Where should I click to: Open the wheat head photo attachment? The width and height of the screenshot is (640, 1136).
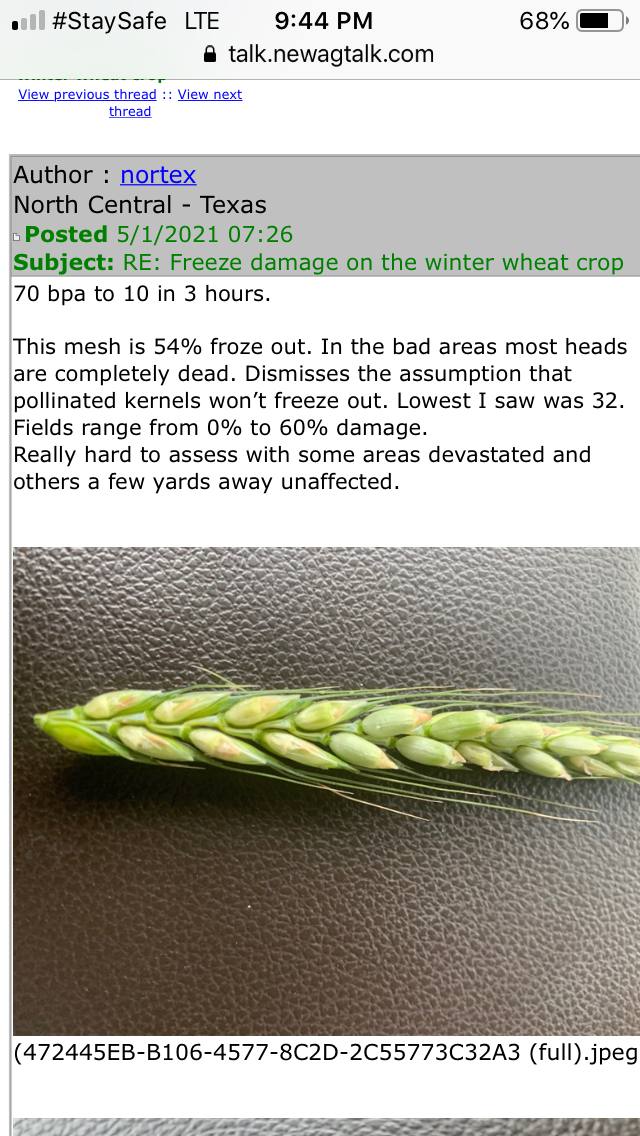tap(326, 790)
